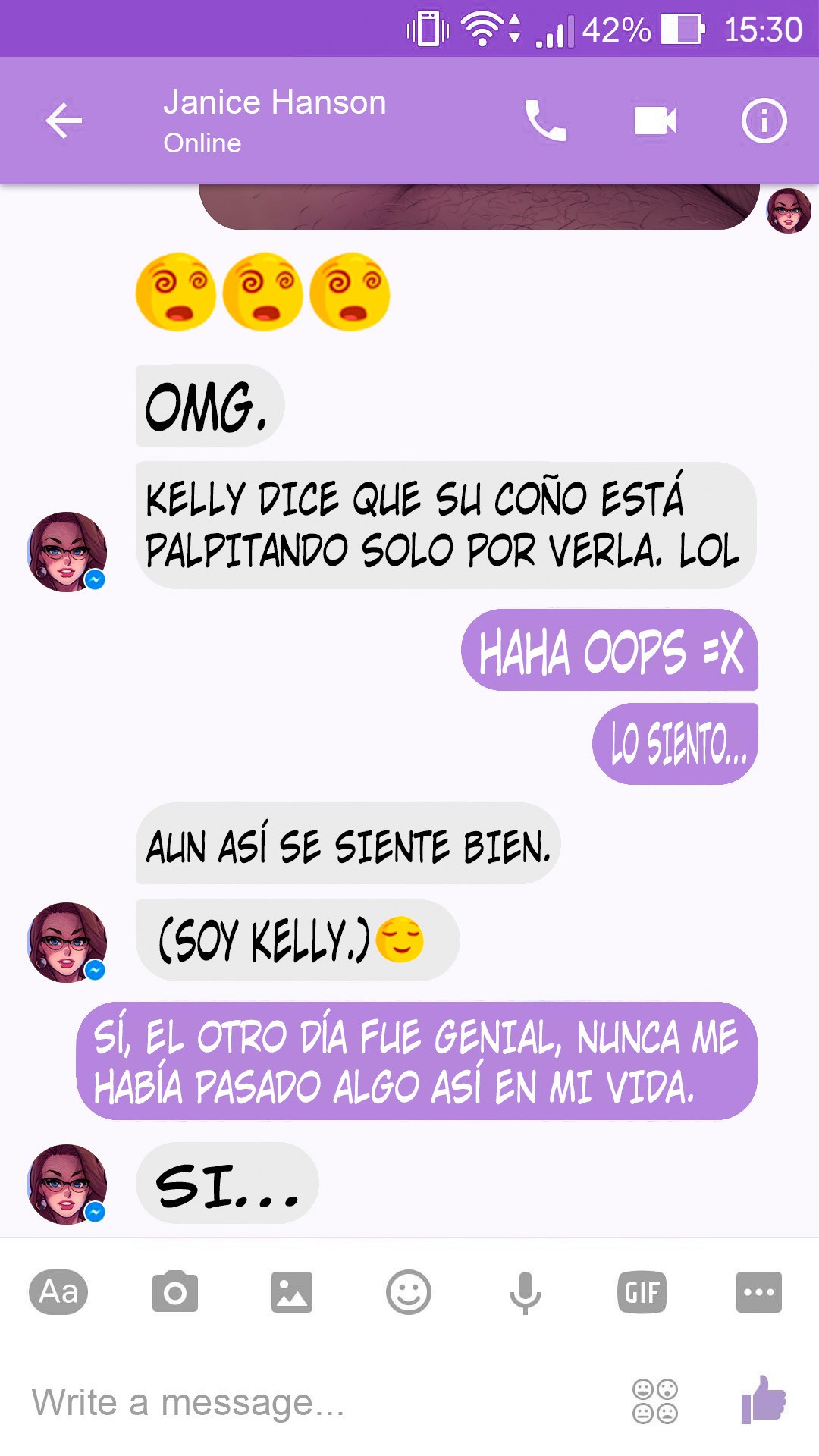Focus the Write a message field

pyautogui.click(x=318, y=1402)
